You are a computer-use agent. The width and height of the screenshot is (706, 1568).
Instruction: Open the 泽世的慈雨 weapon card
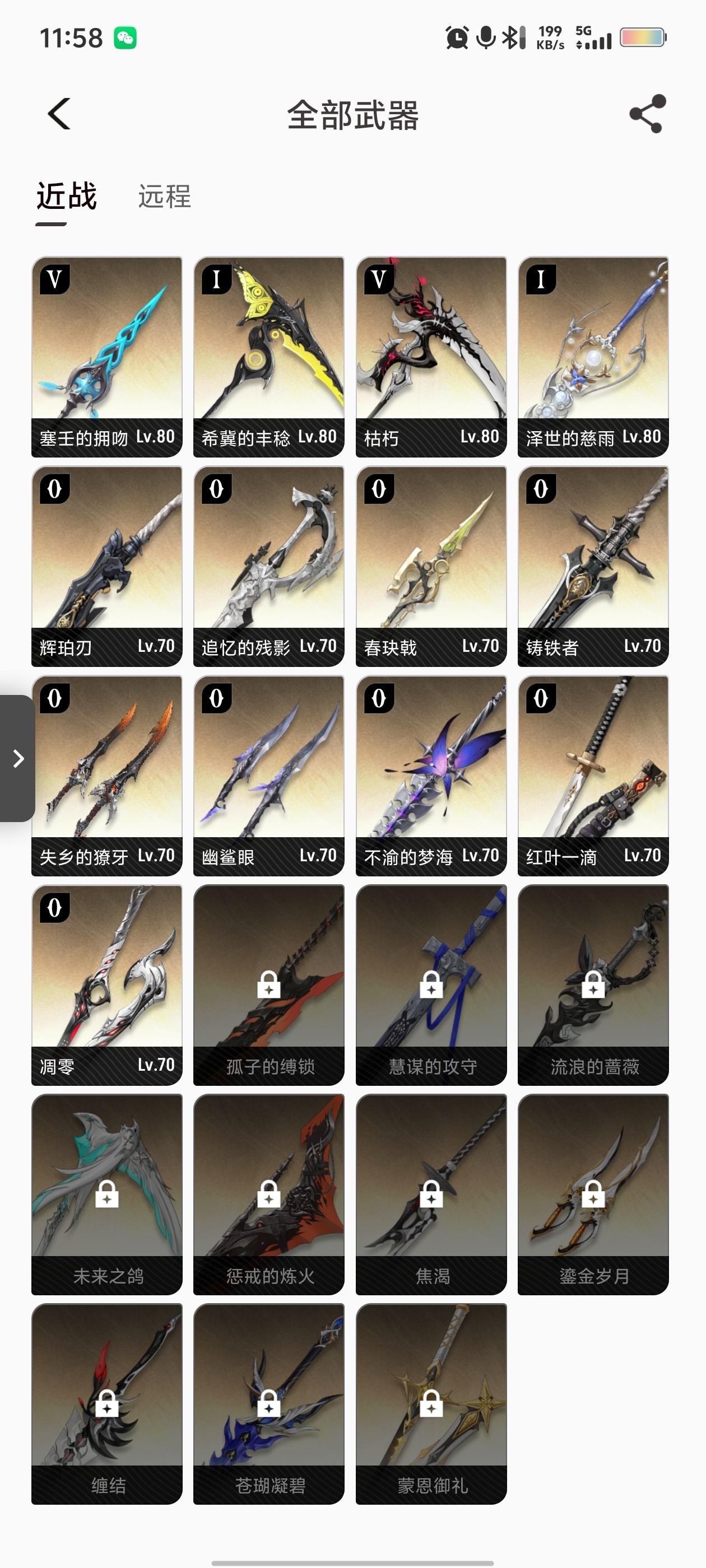593,356
